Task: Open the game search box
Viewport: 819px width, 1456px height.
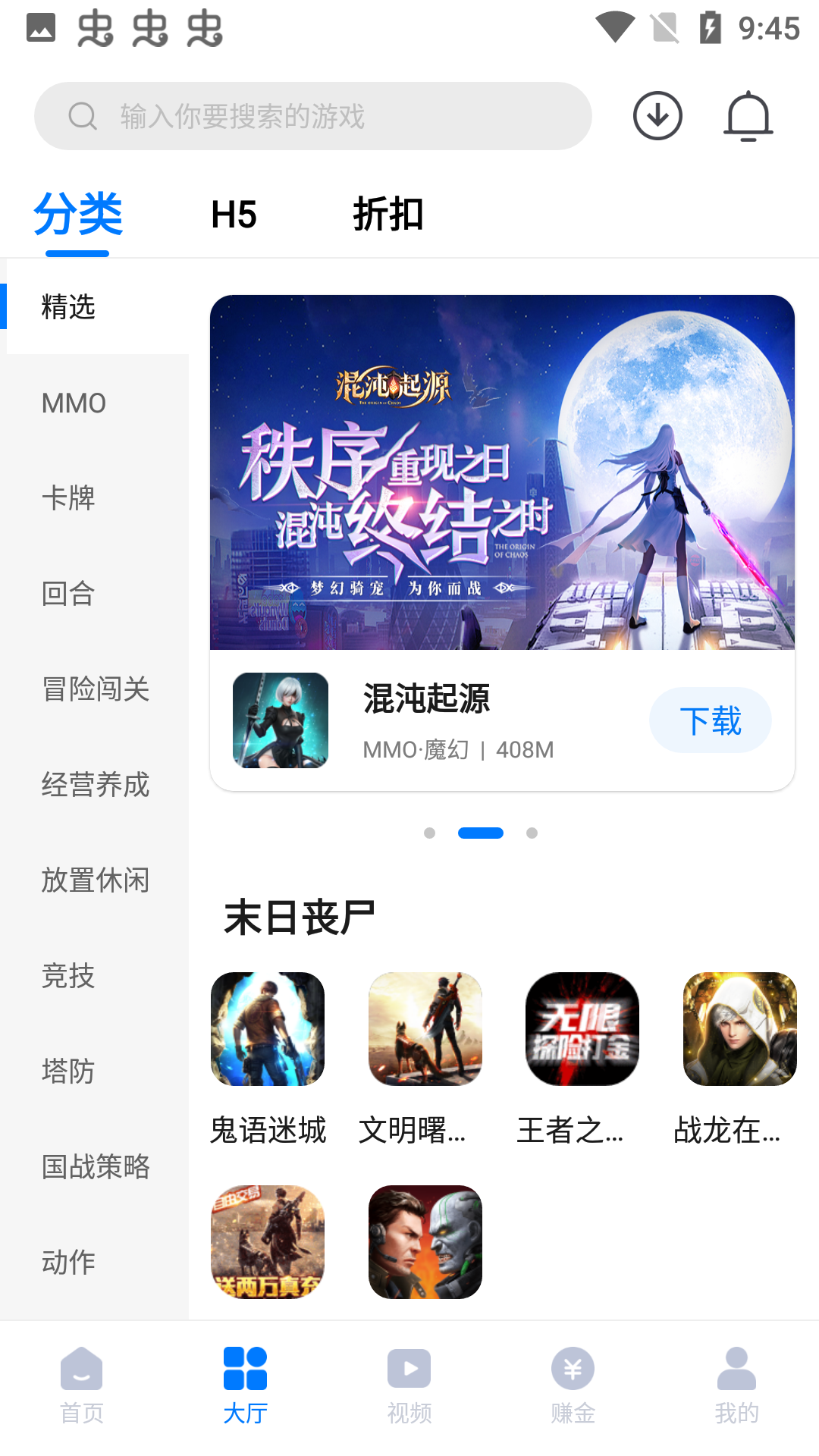Action: [x=312, y=116]
